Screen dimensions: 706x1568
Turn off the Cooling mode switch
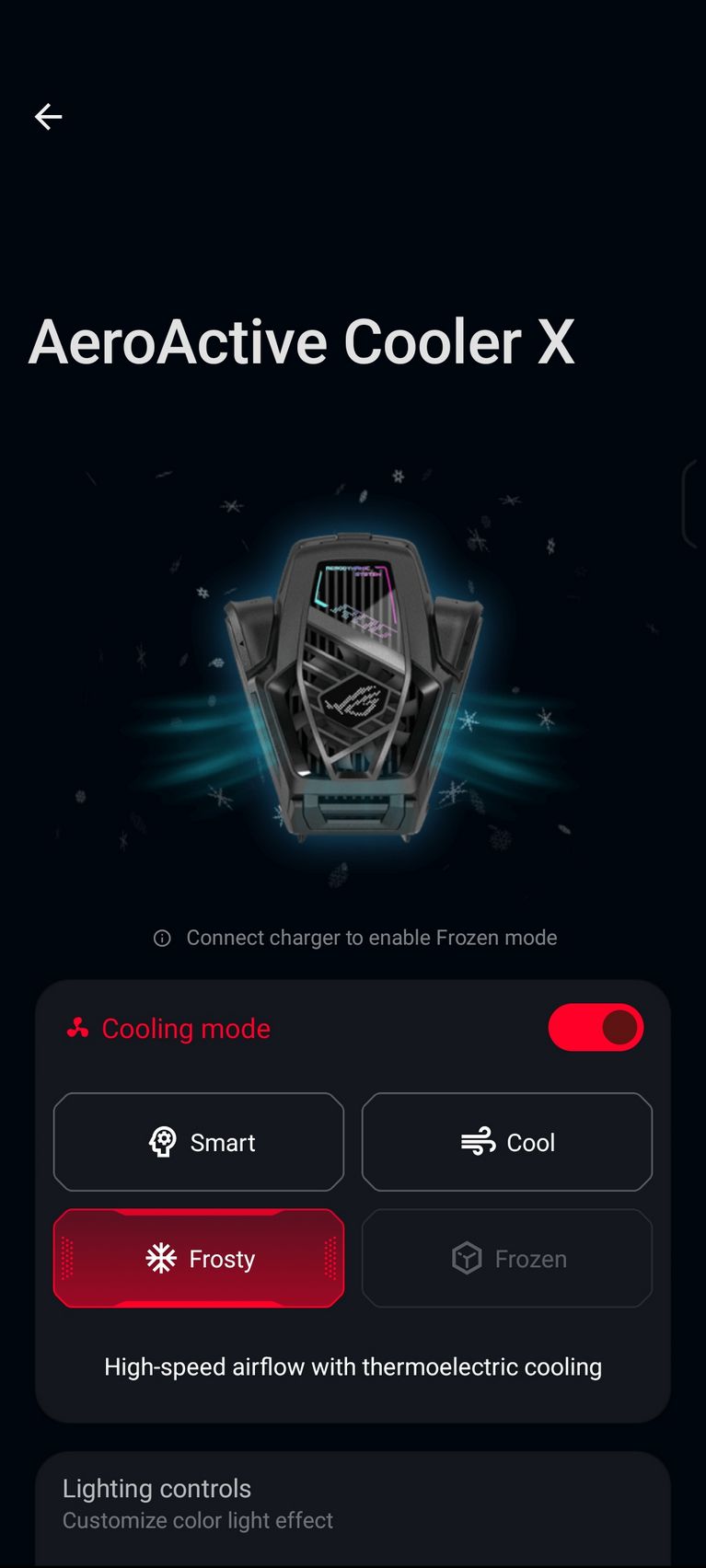pyautogui.click(x=596, y=1027)
